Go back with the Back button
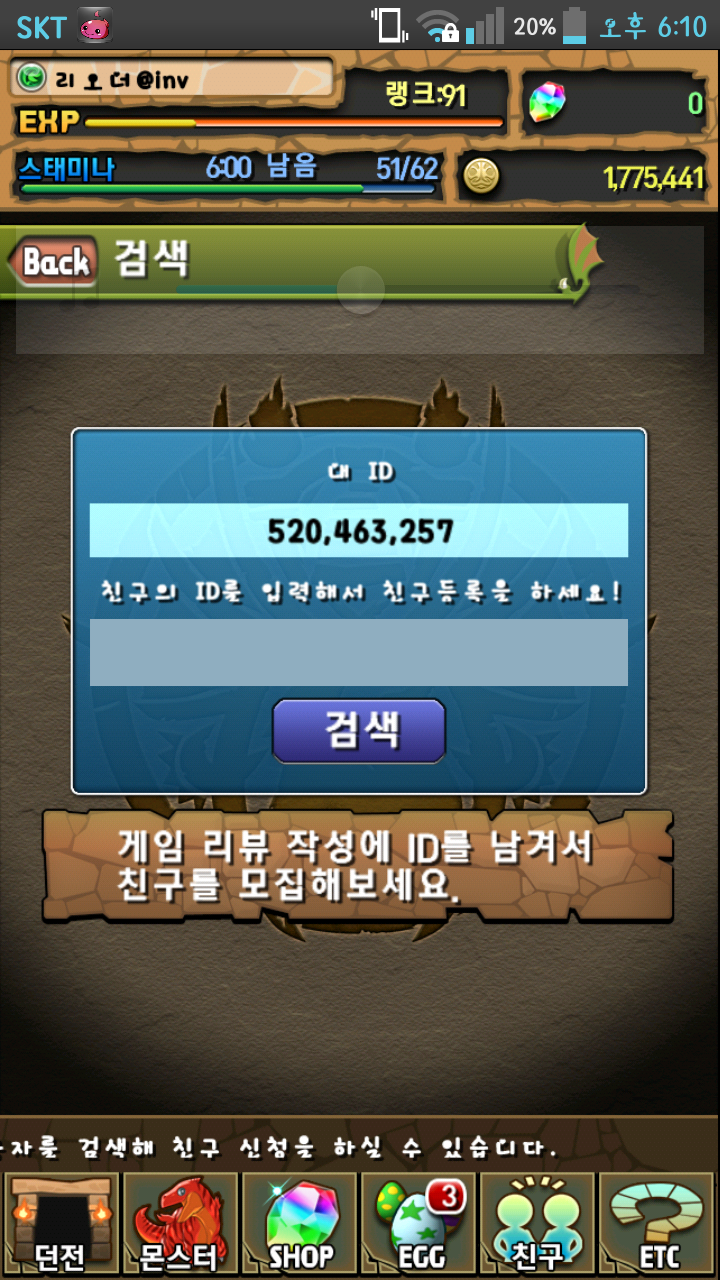The image size is (720, 1280). coord(56,263)
